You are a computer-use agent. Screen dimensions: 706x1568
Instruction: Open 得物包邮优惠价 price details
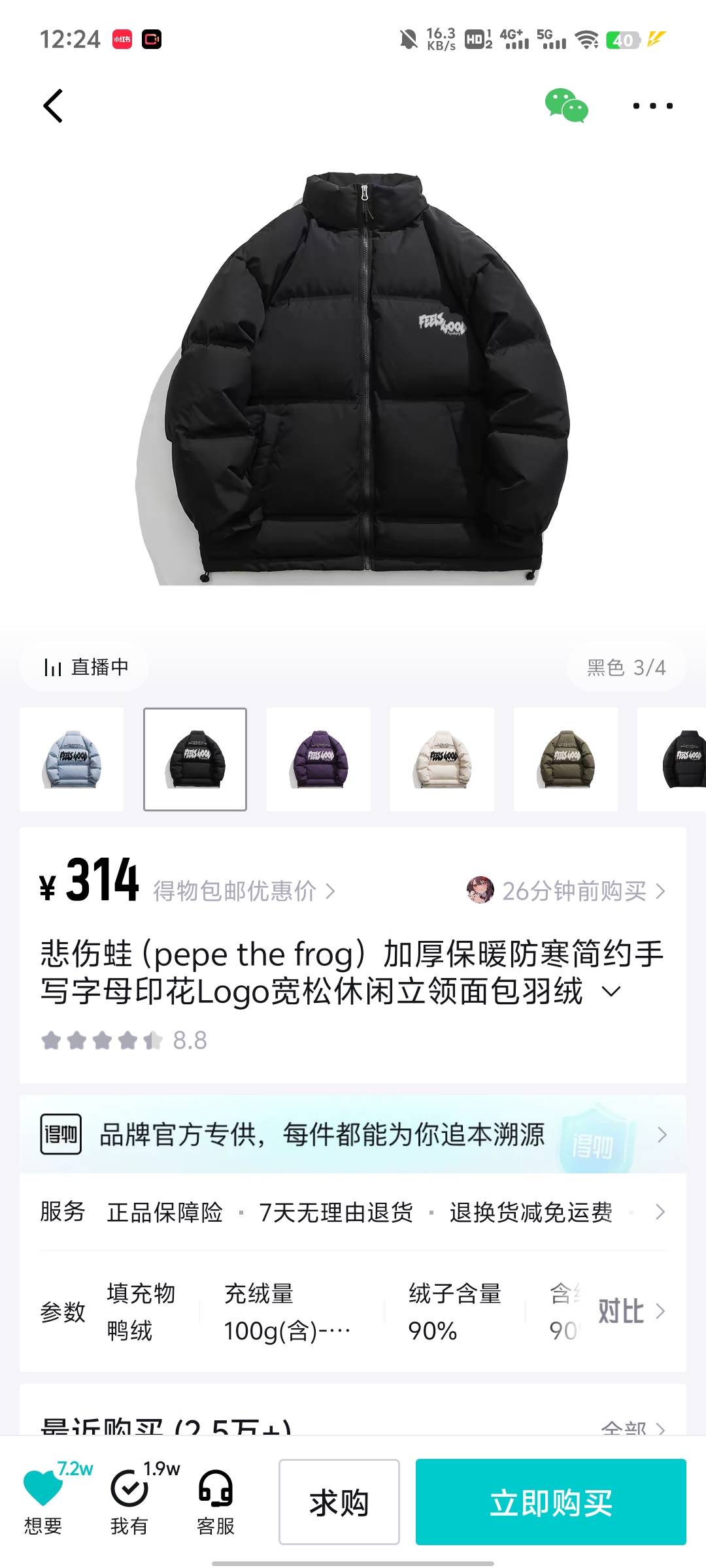click(244, 891)
